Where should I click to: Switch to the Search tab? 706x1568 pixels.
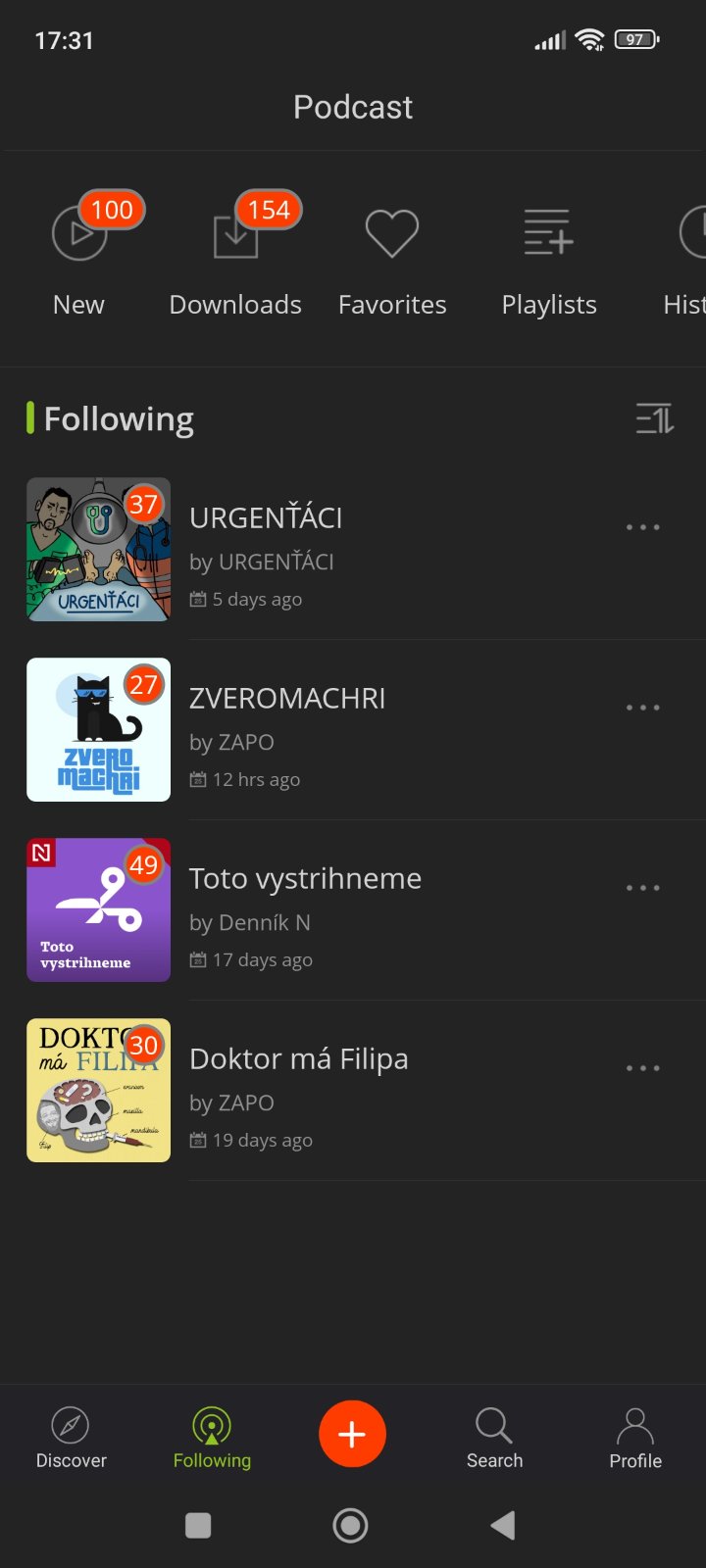click(494, 1437)
